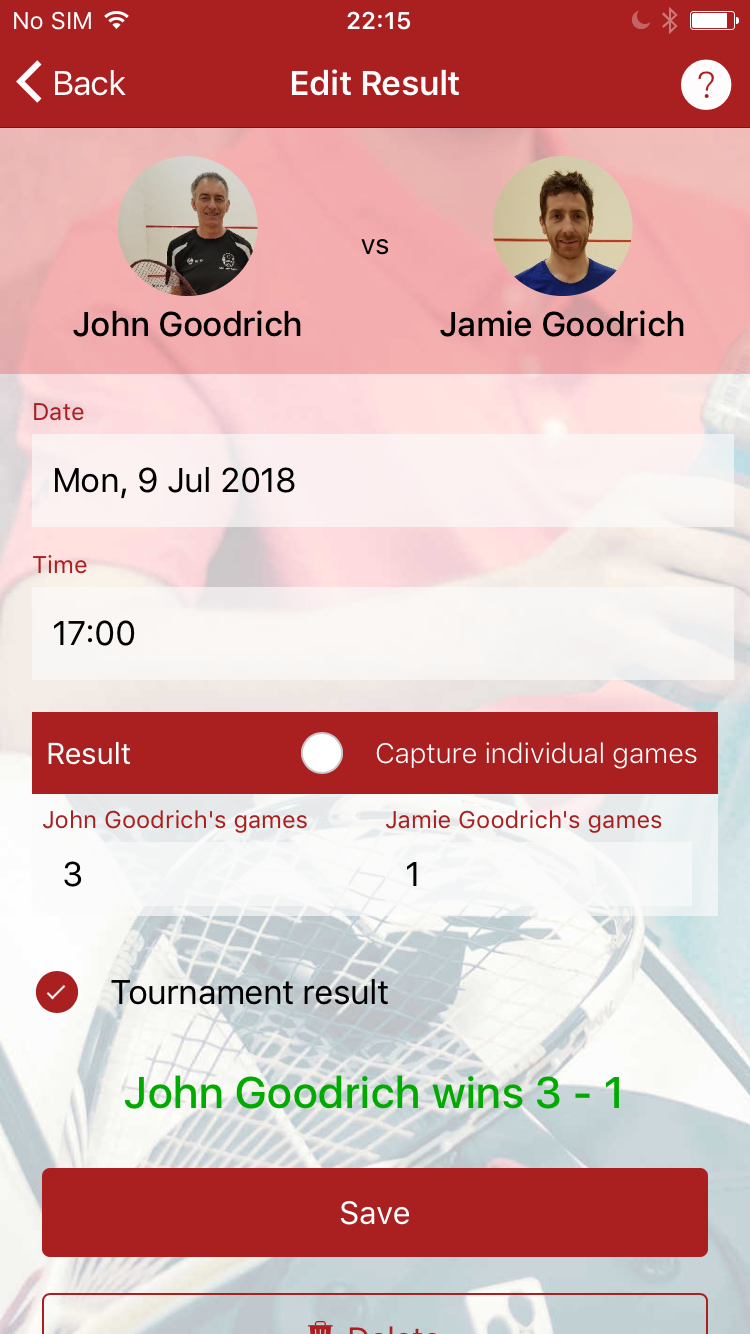750x1334 pixels.
Task: Edit the match time 17:00
Action: click(x=382, y=633)
